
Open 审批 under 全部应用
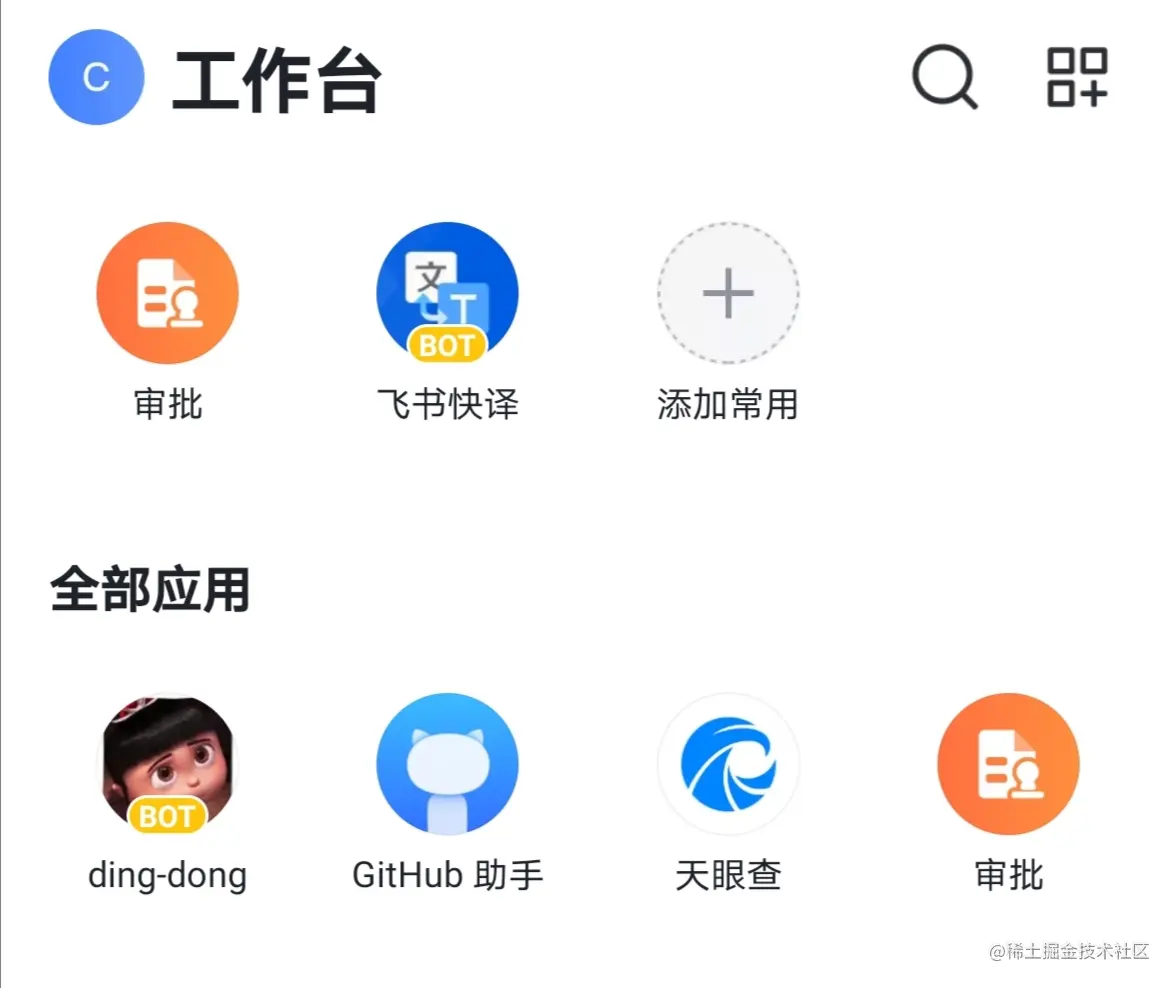point(1008,765)
